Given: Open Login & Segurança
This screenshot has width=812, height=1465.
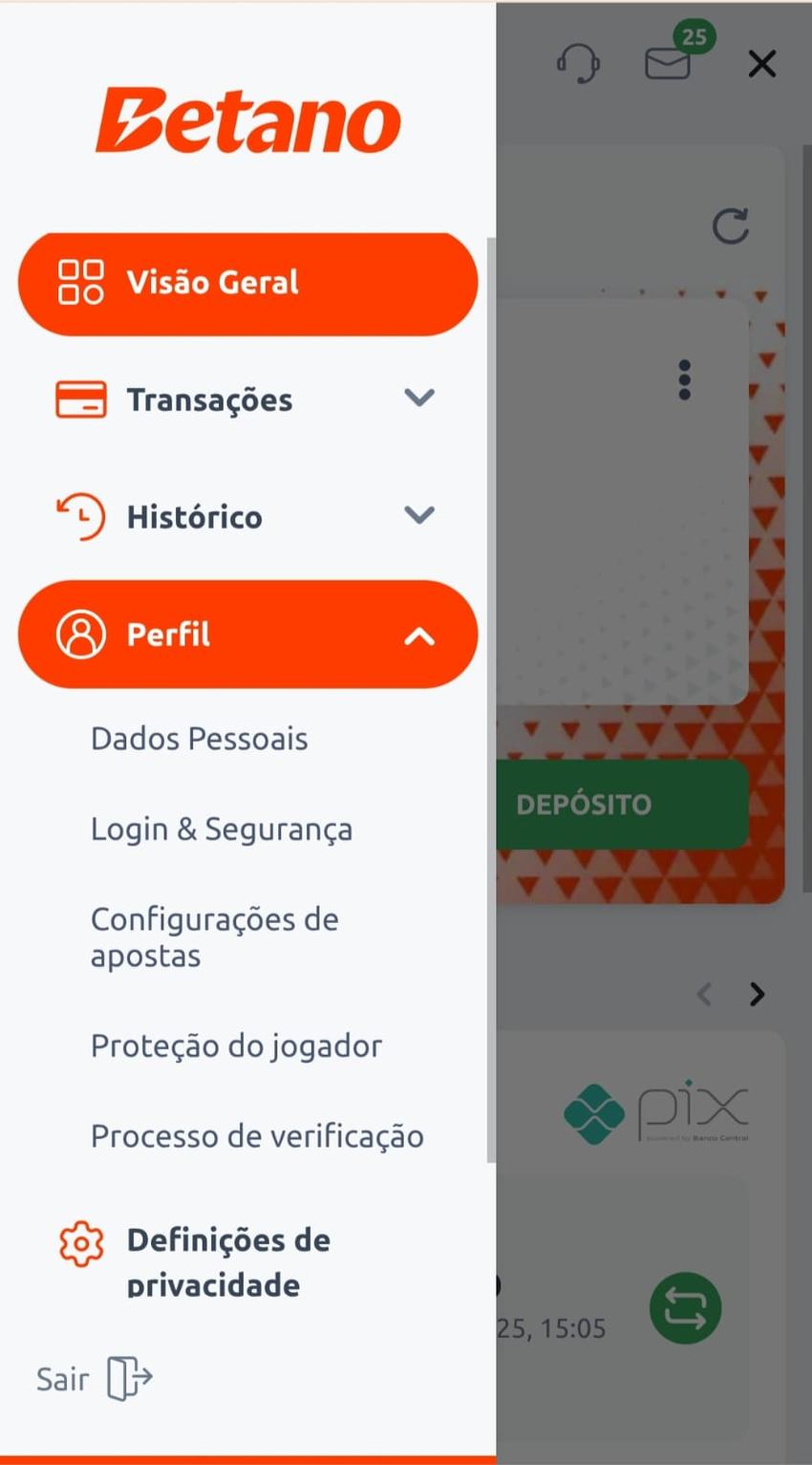Looking at the screenshot, I should coord(222,829).
